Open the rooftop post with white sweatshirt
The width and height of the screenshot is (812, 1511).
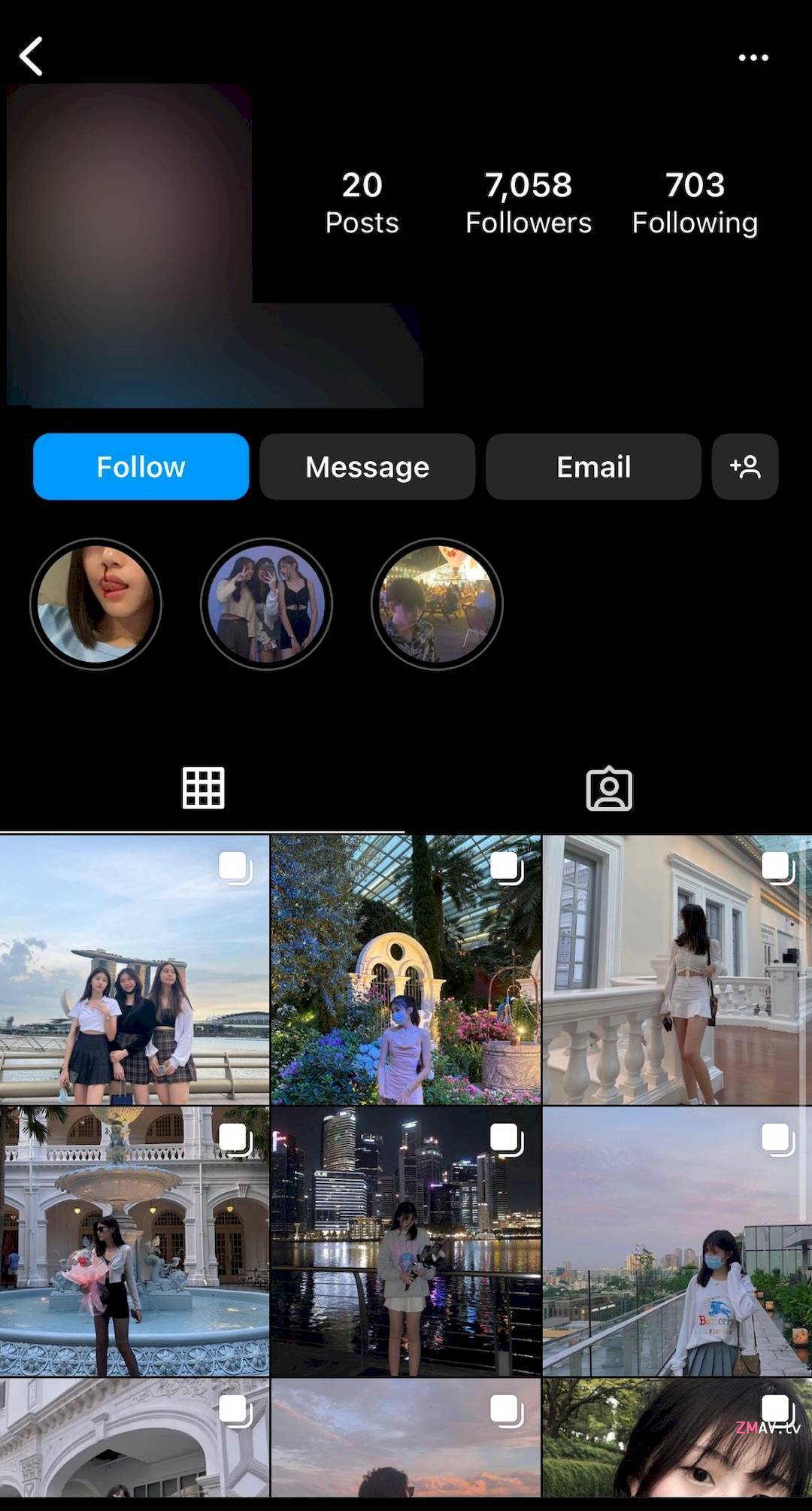tap(677, 1241)
